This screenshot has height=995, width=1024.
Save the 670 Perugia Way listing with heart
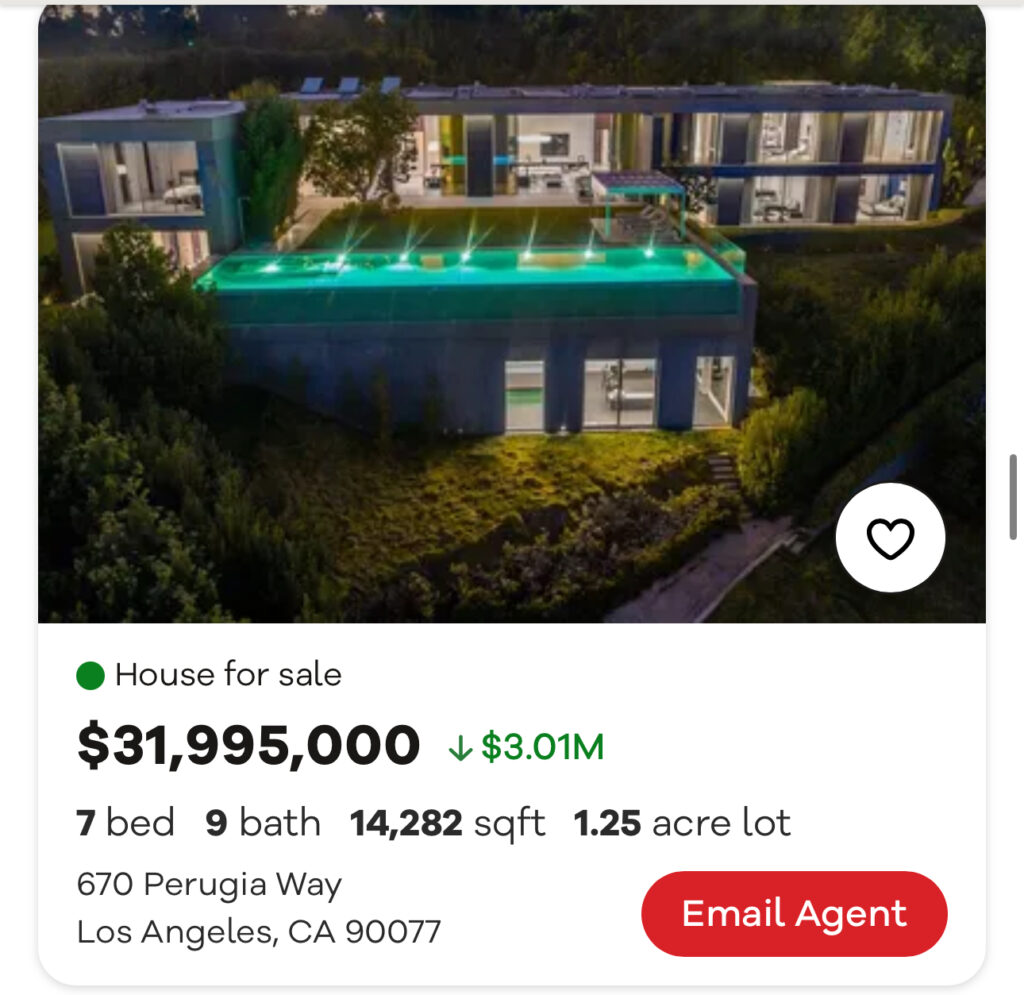(890, 539)
